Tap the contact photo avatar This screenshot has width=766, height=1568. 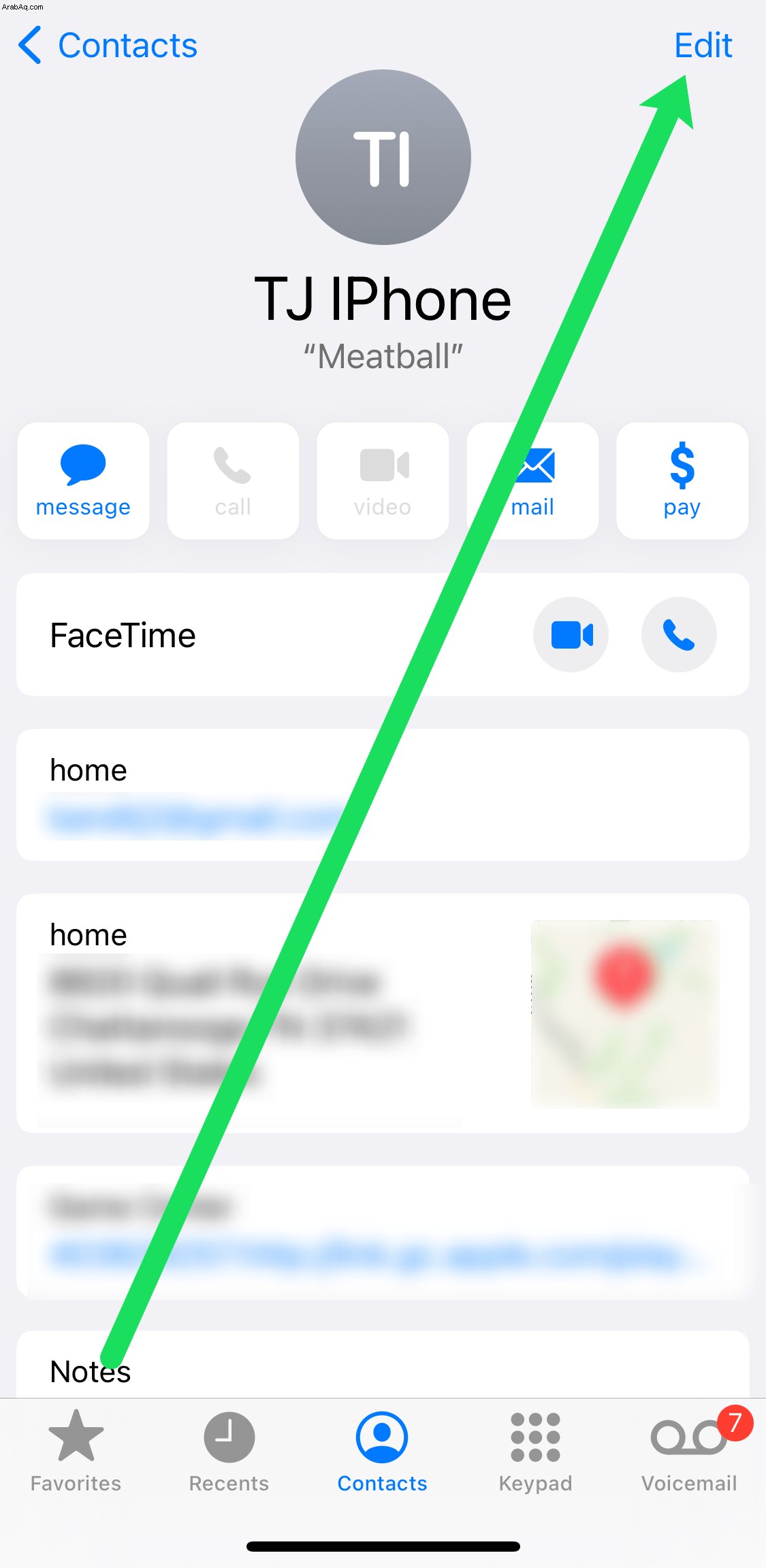pyautogui.click(x=383, y=157)
